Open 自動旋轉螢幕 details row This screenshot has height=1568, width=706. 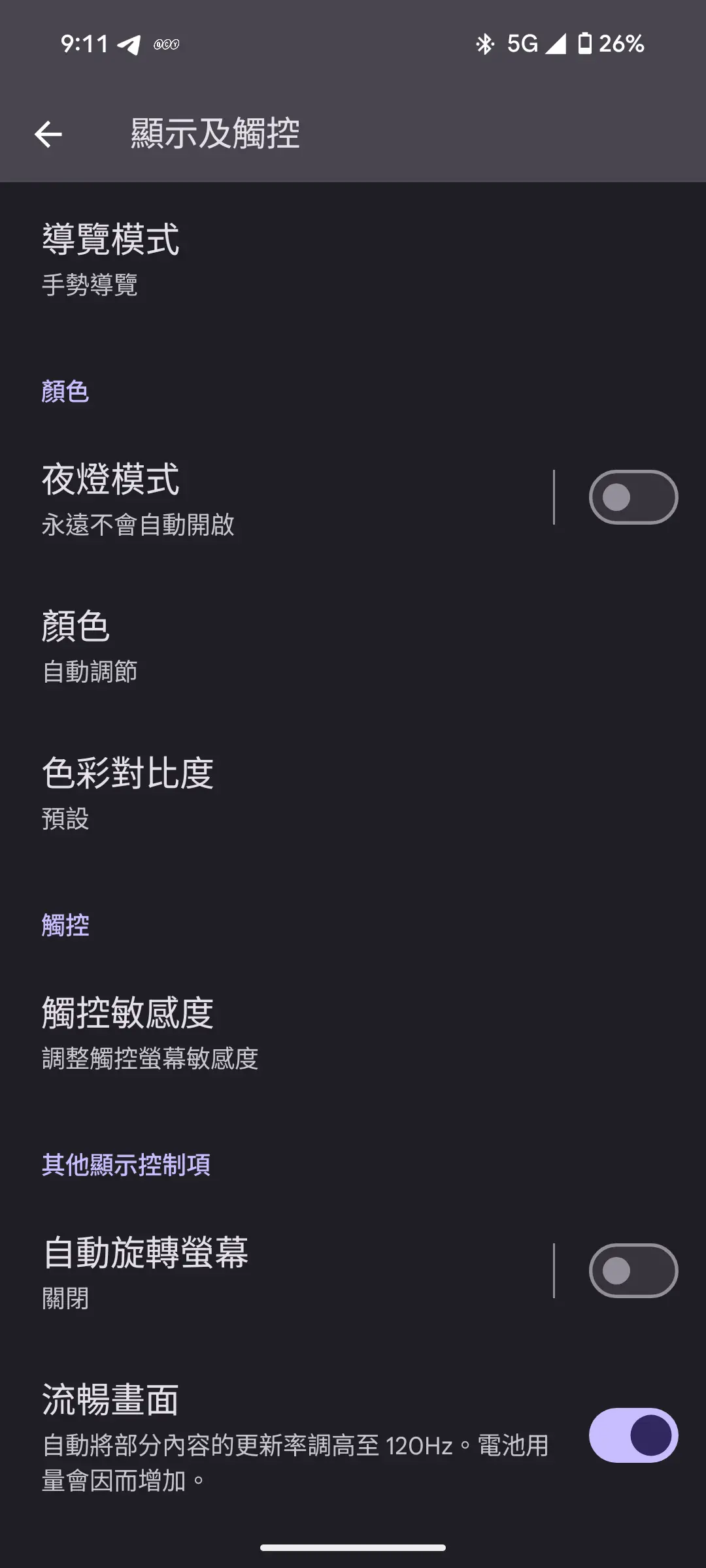[x=277, y=1271]
